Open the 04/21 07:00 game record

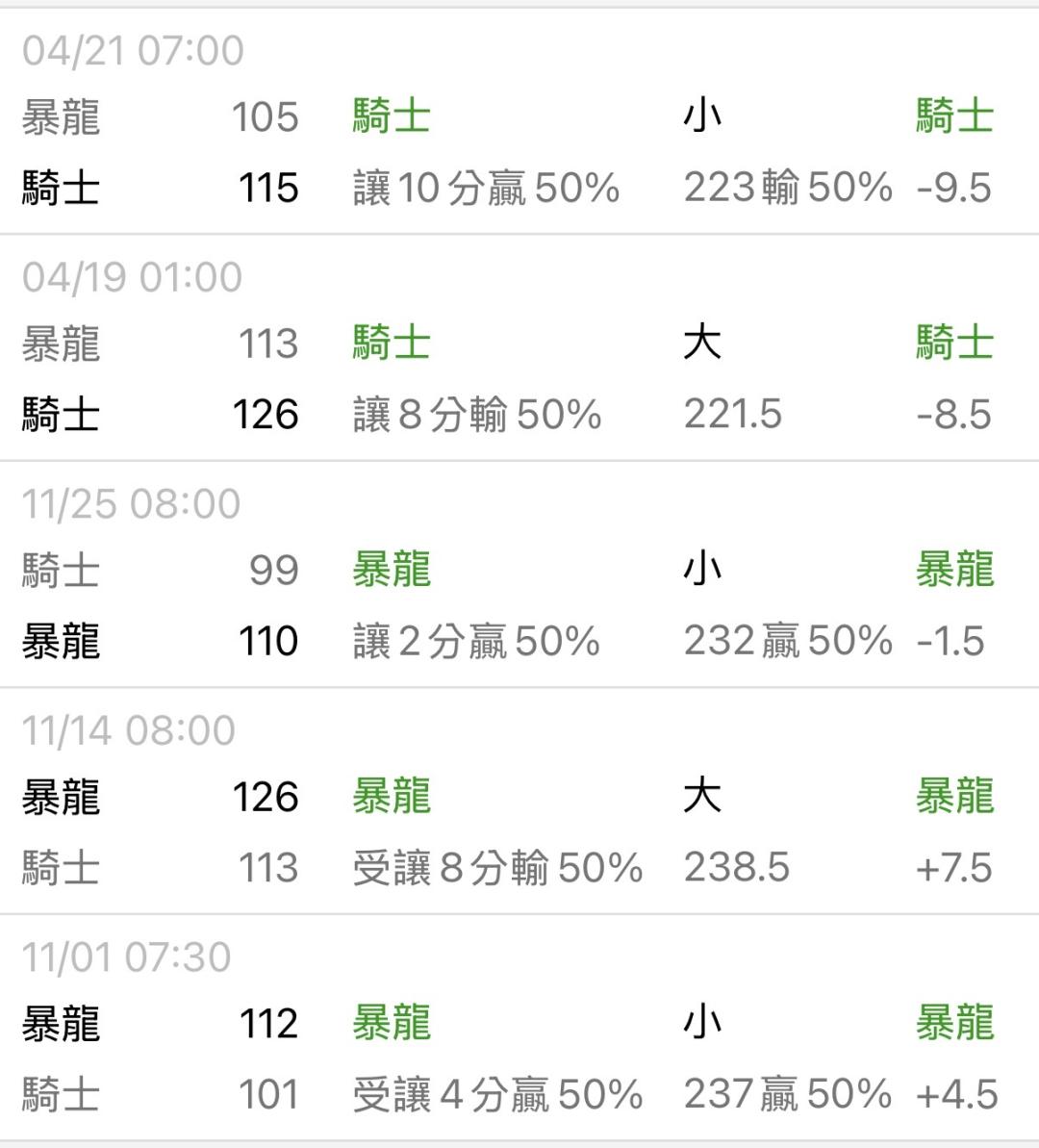(519, 121)
